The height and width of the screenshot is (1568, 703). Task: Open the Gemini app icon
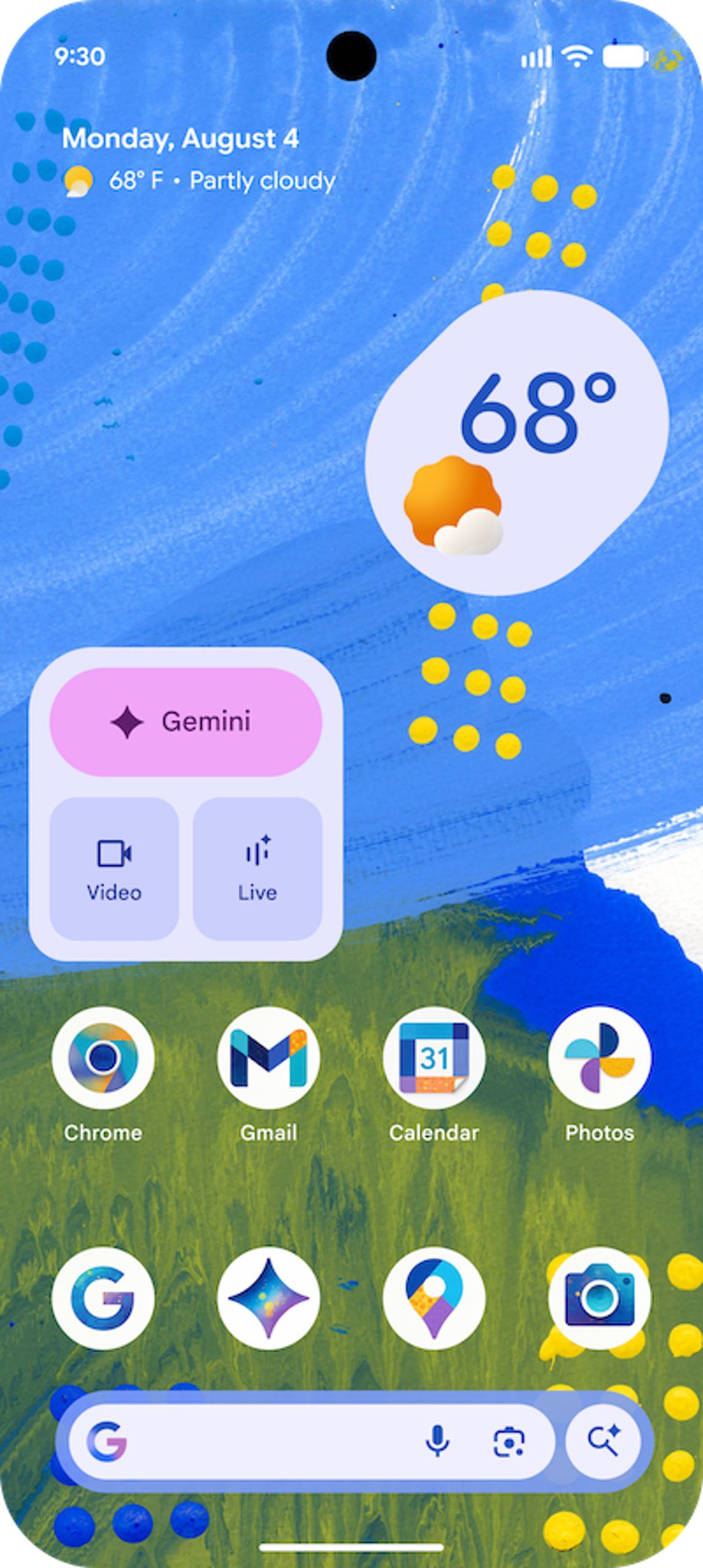pyautogui.click(x=268, y=1298)
